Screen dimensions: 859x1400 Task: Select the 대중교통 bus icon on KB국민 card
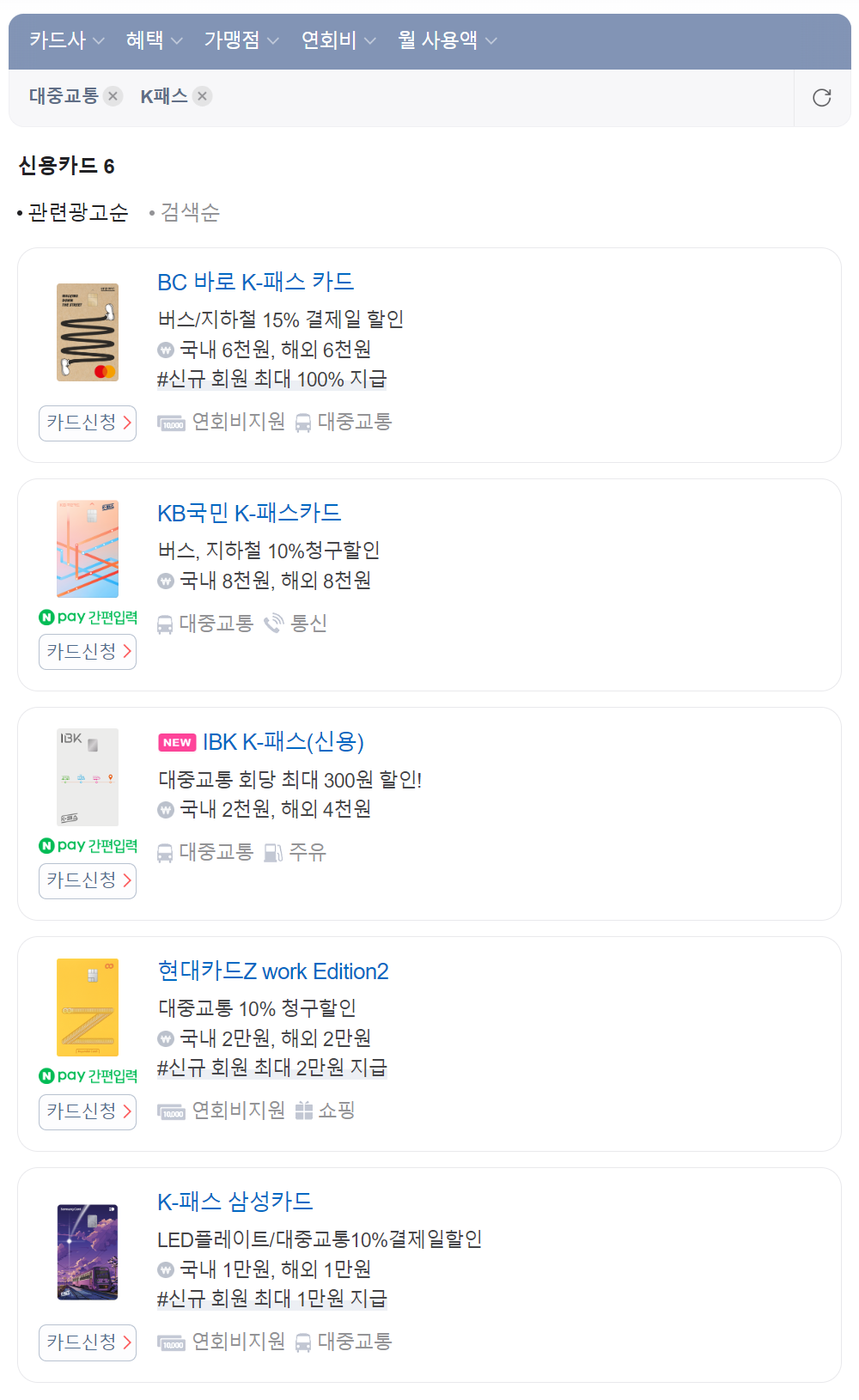coord(164,624)
